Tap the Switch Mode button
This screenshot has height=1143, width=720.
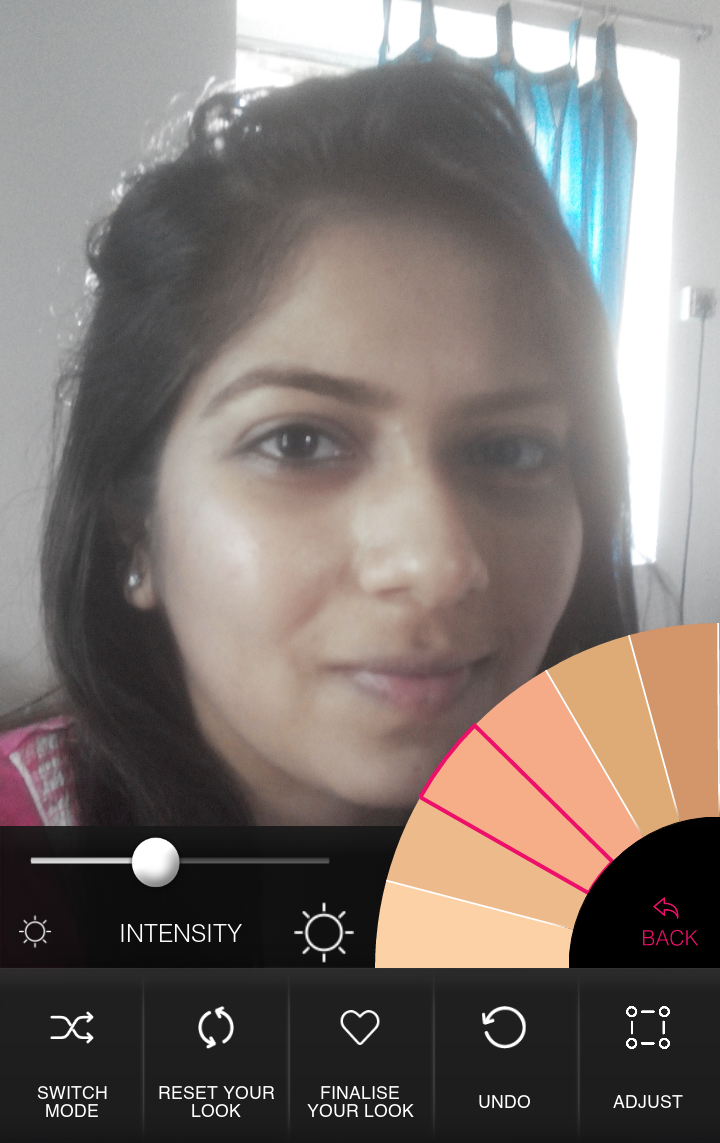click(72, 1062)
